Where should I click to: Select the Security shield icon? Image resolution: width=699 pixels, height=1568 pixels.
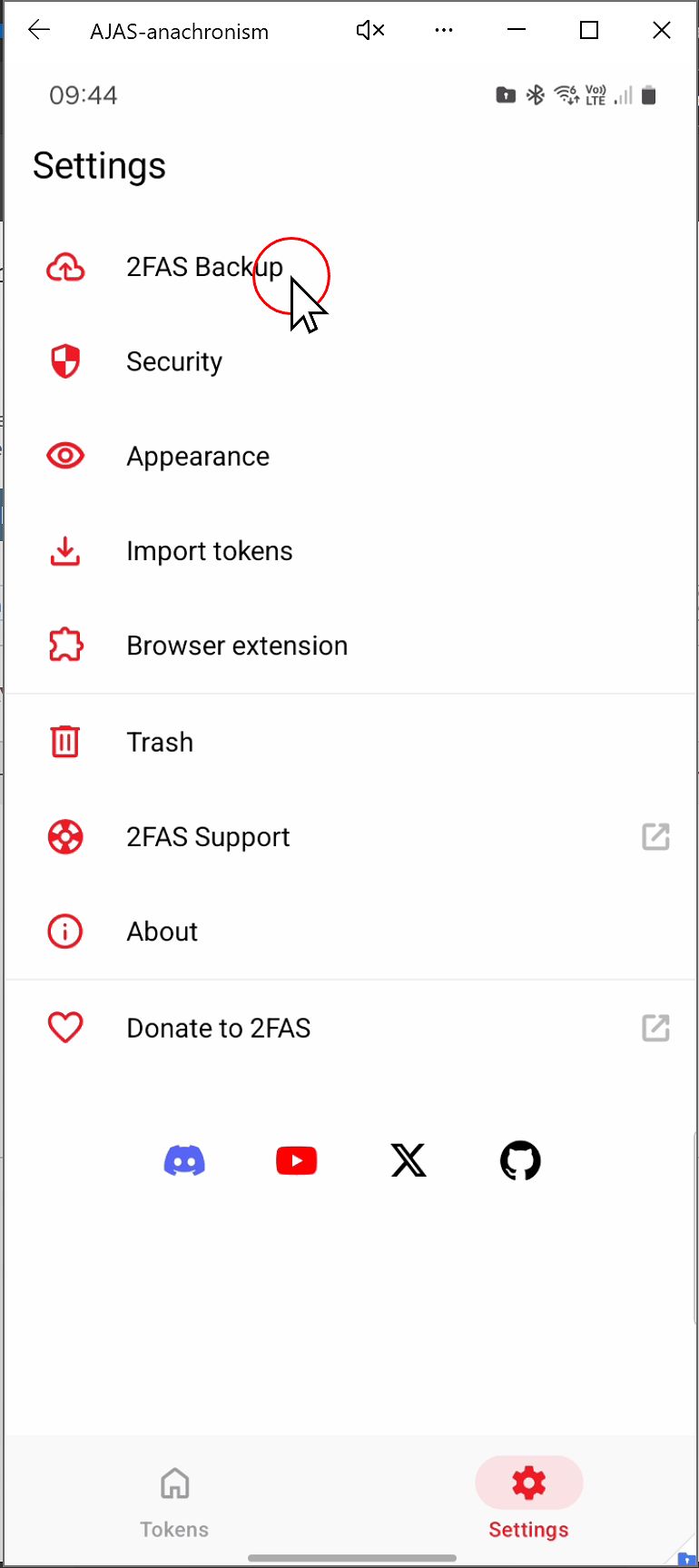(x=64, y=360)
